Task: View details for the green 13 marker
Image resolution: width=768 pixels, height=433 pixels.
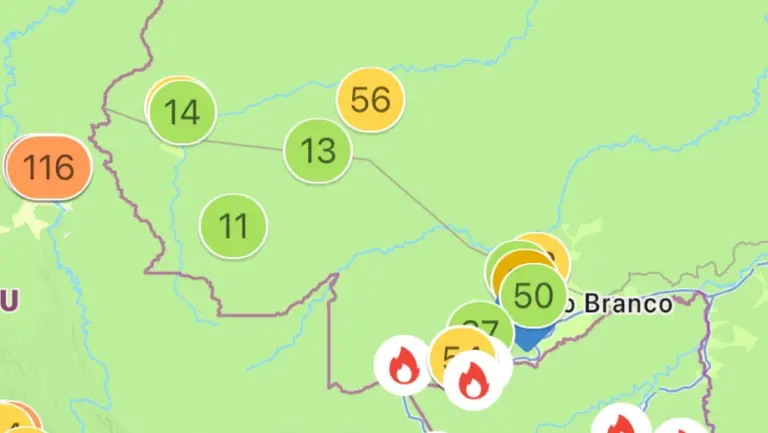Action: coord(318,151)
